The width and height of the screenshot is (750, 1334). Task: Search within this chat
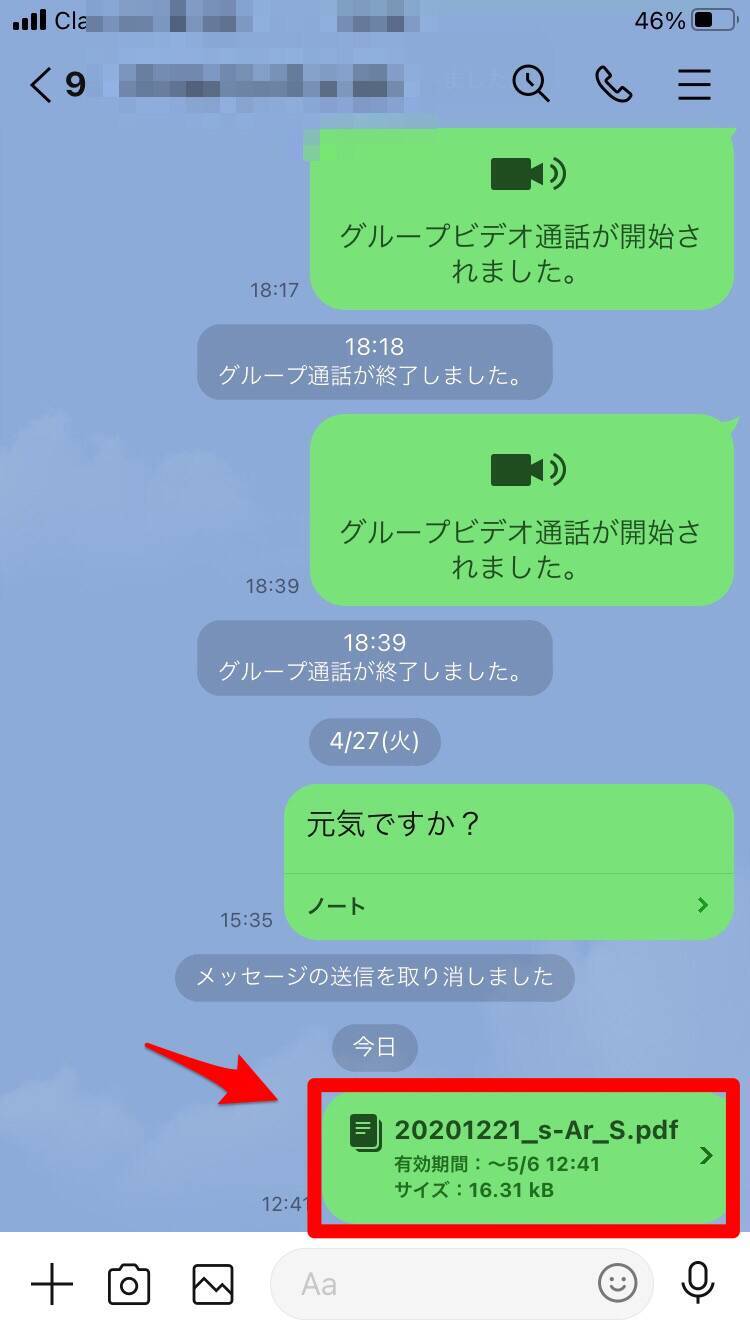tap(531, 85)
